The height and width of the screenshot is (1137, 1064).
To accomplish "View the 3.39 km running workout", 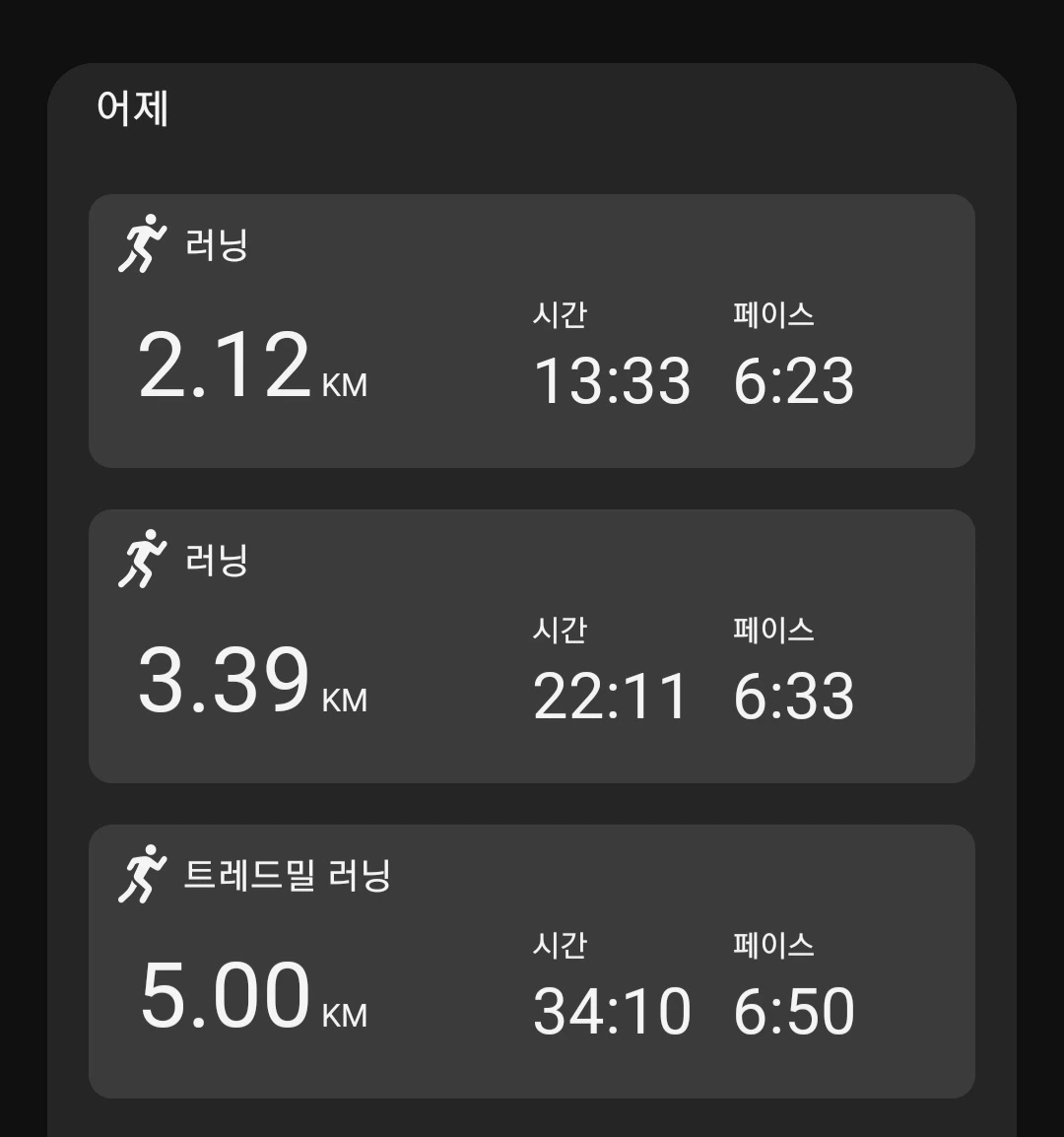I will [x=532, y=646].
